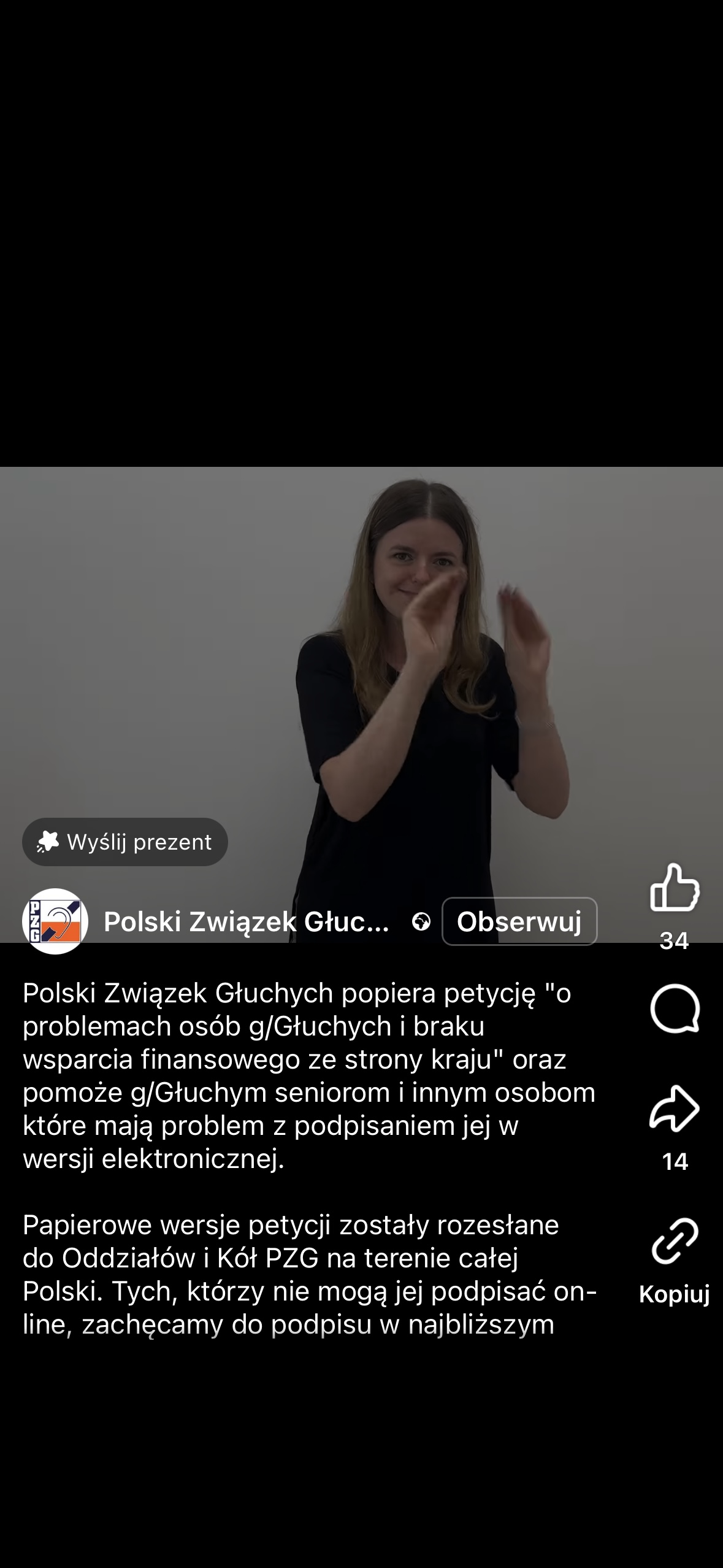Open the comments bubble icon
723x1568 pixels.
(x=674, y=1009)
